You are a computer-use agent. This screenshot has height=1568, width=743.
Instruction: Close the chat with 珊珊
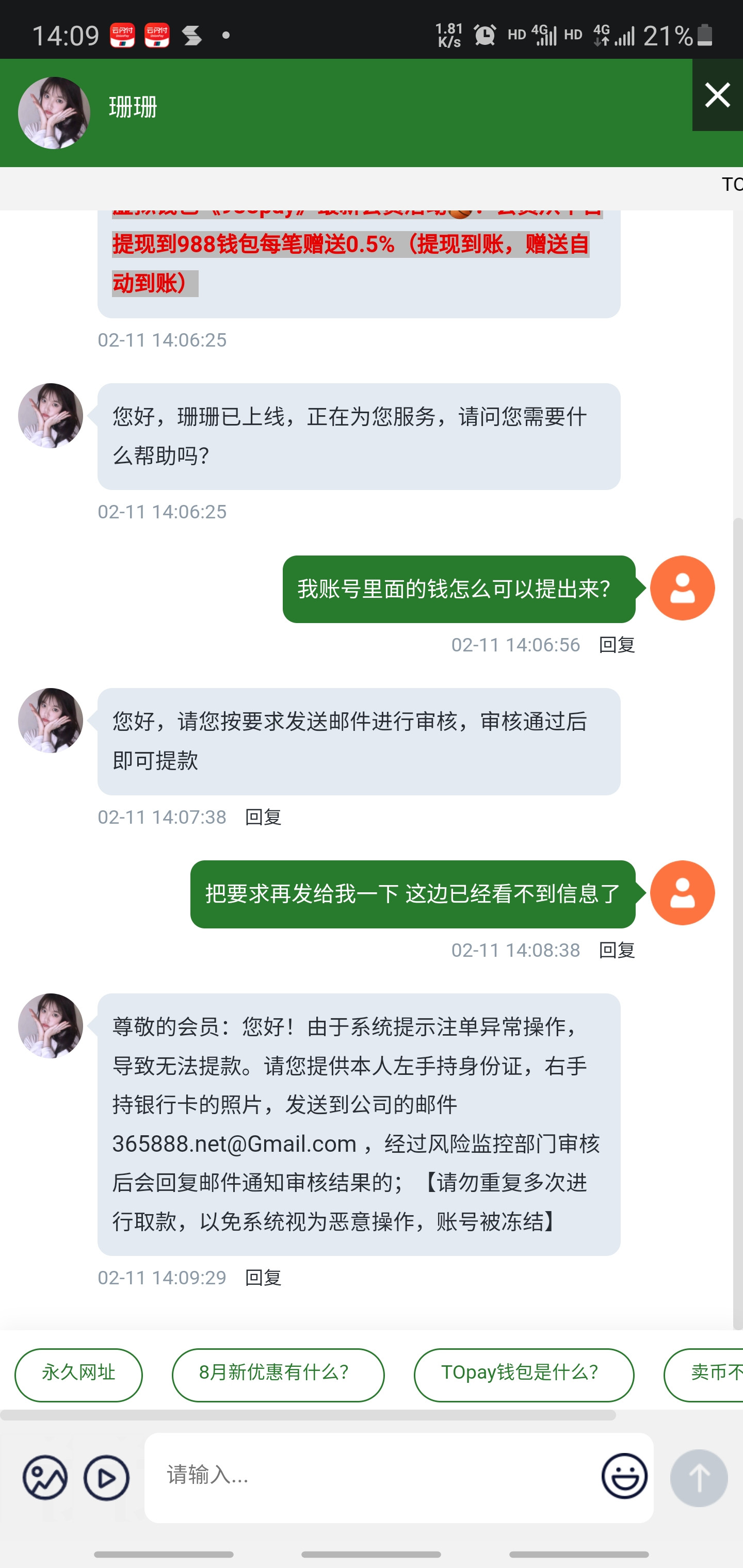[x=717, y=95]
